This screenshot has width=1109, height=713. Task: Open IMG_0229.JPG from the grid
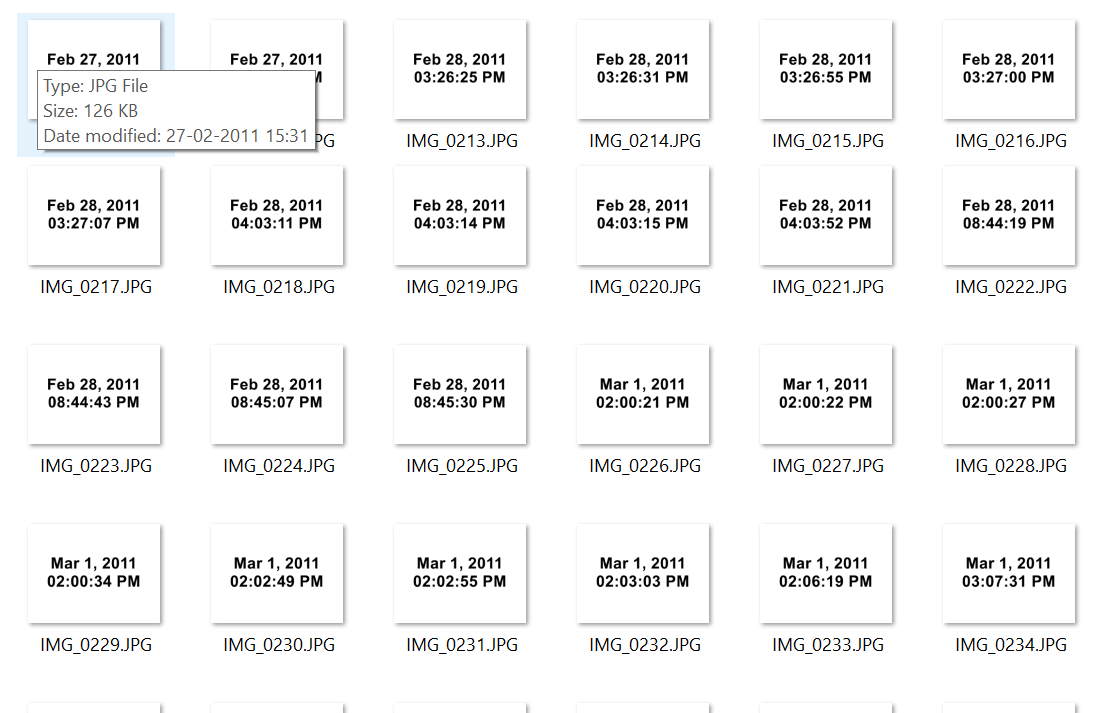(94, 574)
